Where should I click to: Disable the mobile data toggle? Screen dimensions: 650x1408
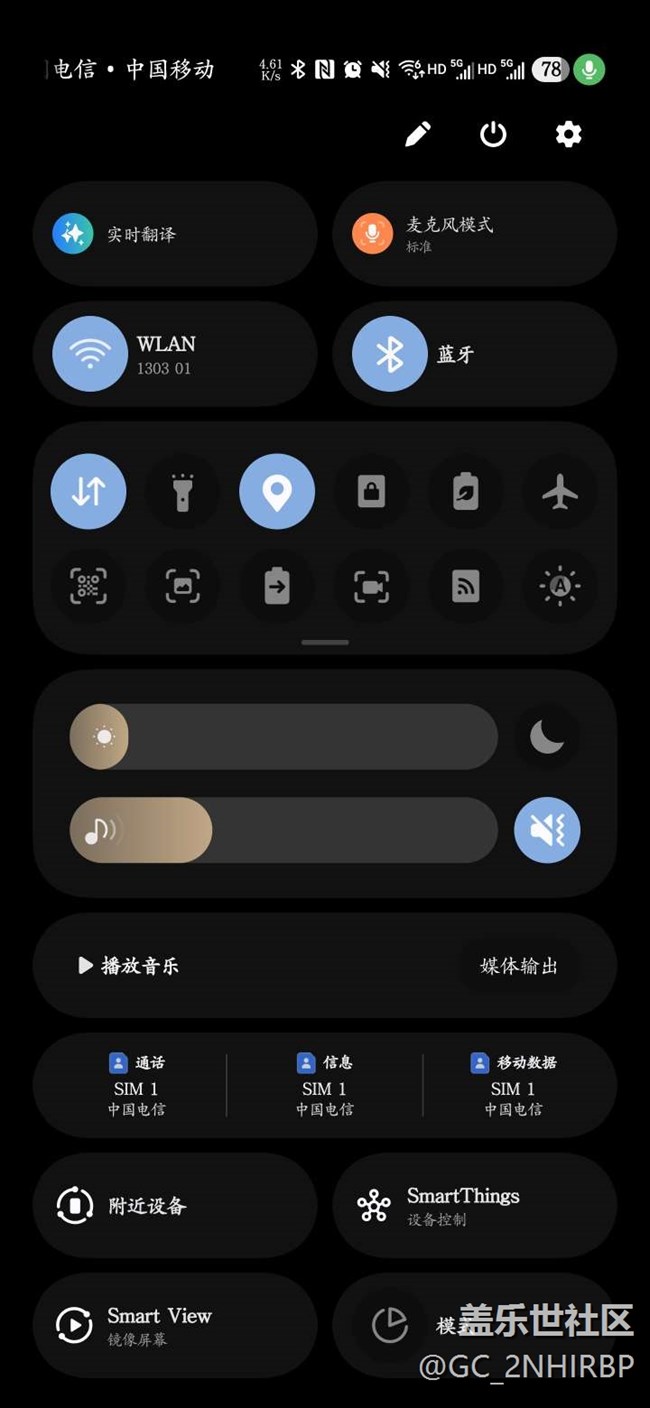click(x=88, y=491)
